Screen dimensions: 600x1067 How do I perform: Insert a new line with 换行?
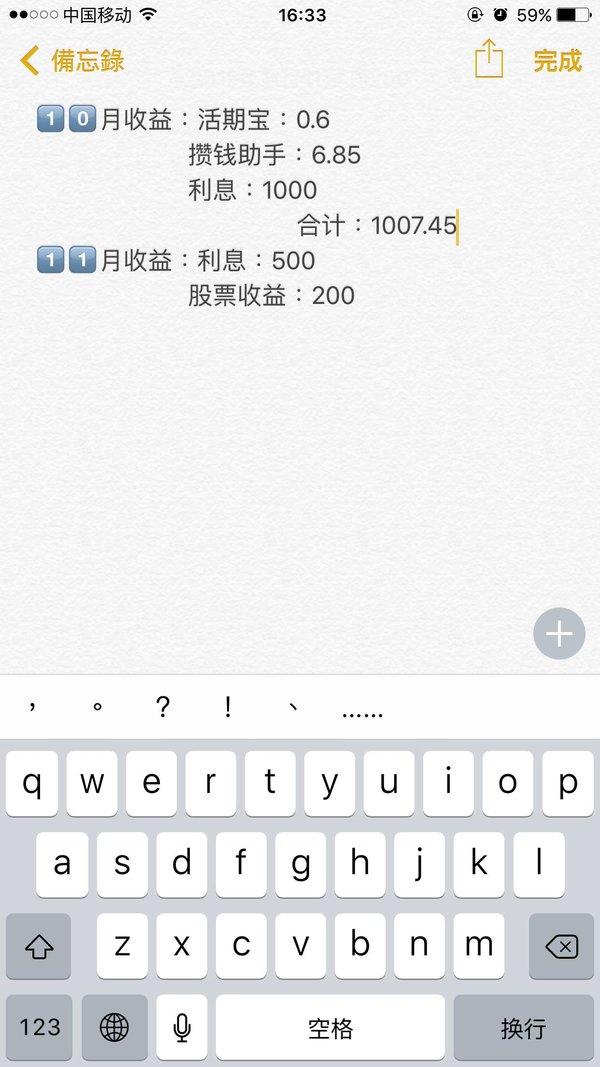point(523,1027)
